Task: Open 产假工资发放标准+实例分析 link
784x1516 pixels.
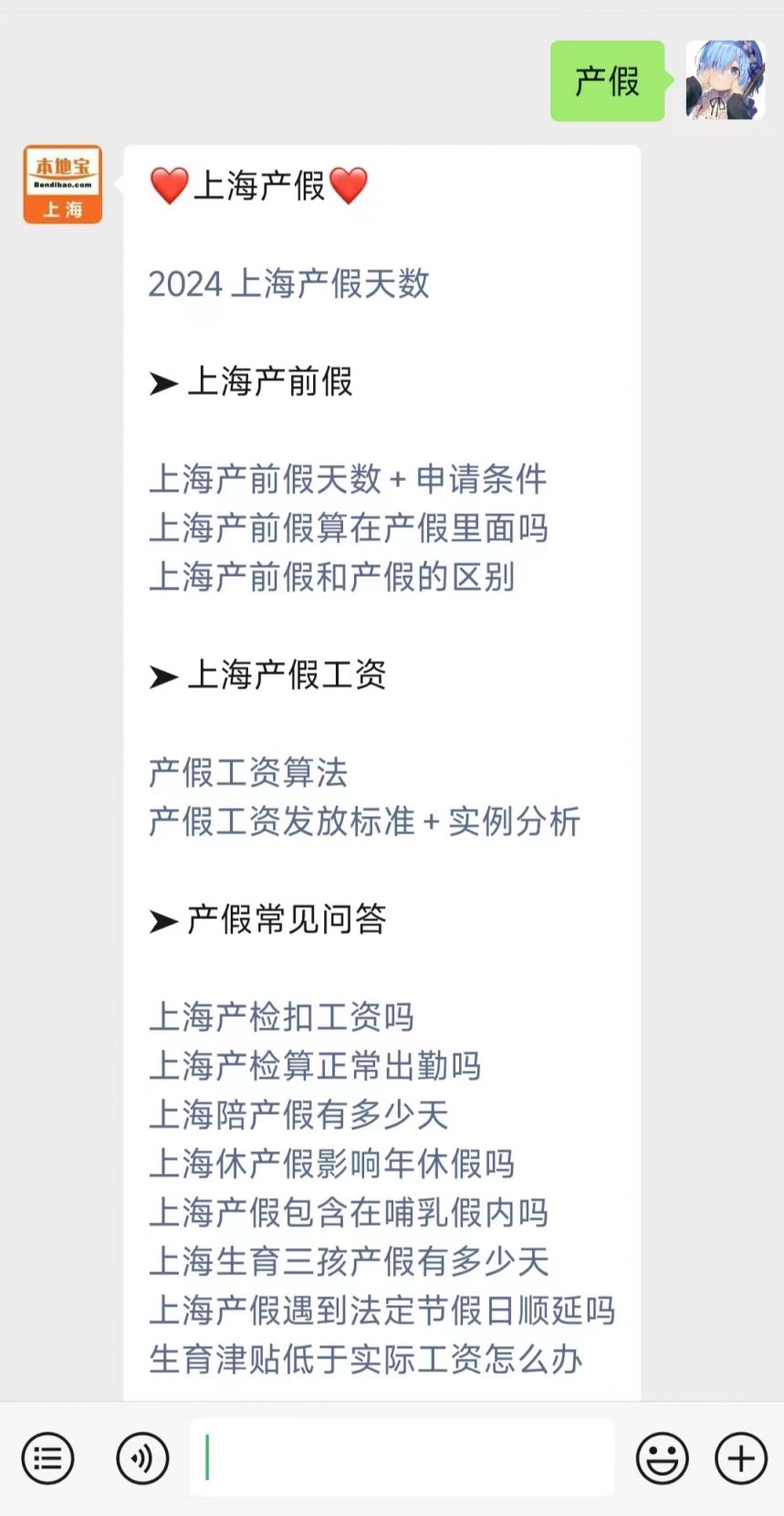Action: point(364,821)
